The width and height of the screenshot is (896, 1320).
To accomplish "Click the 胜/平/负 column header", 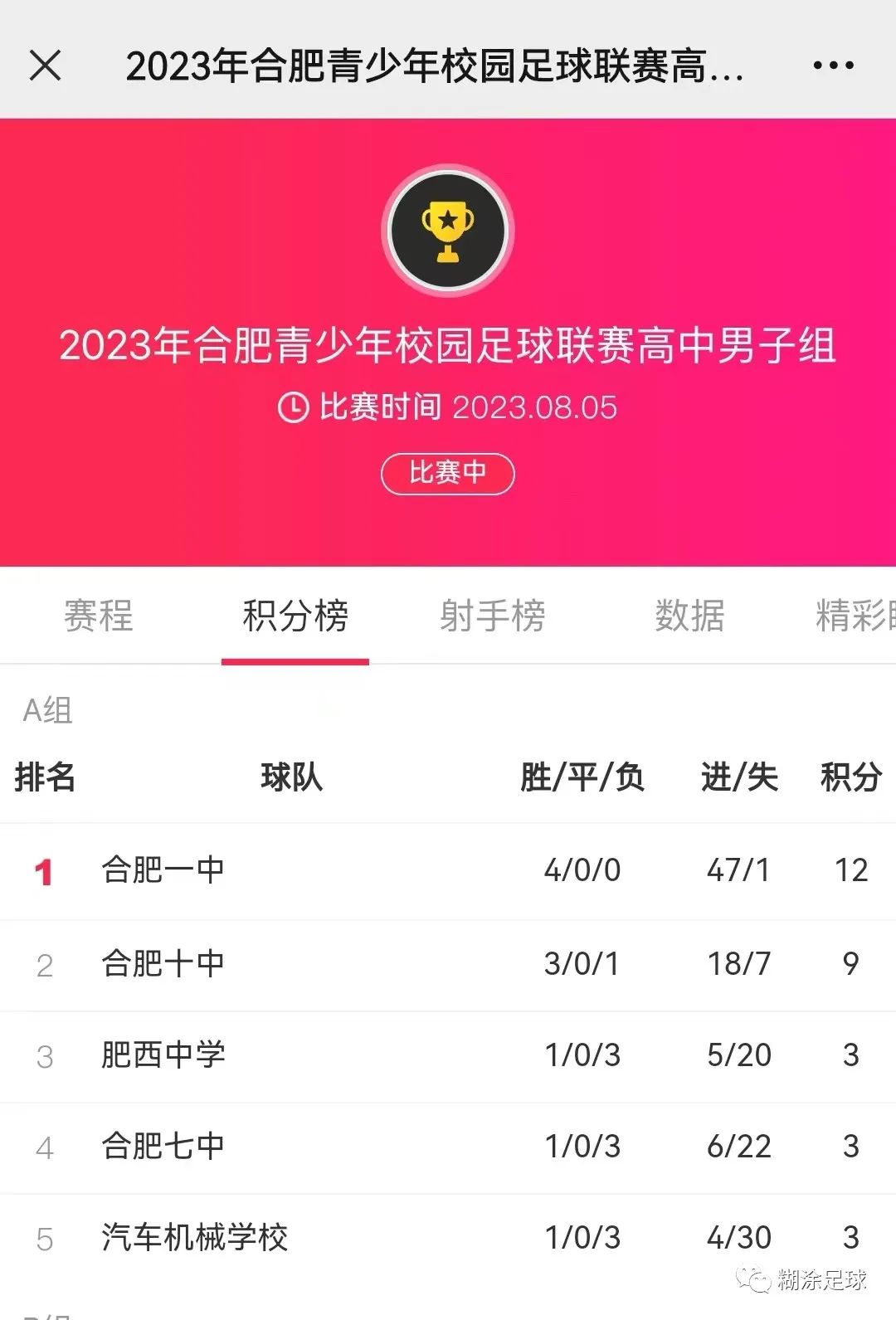I will tap(582, 777).
